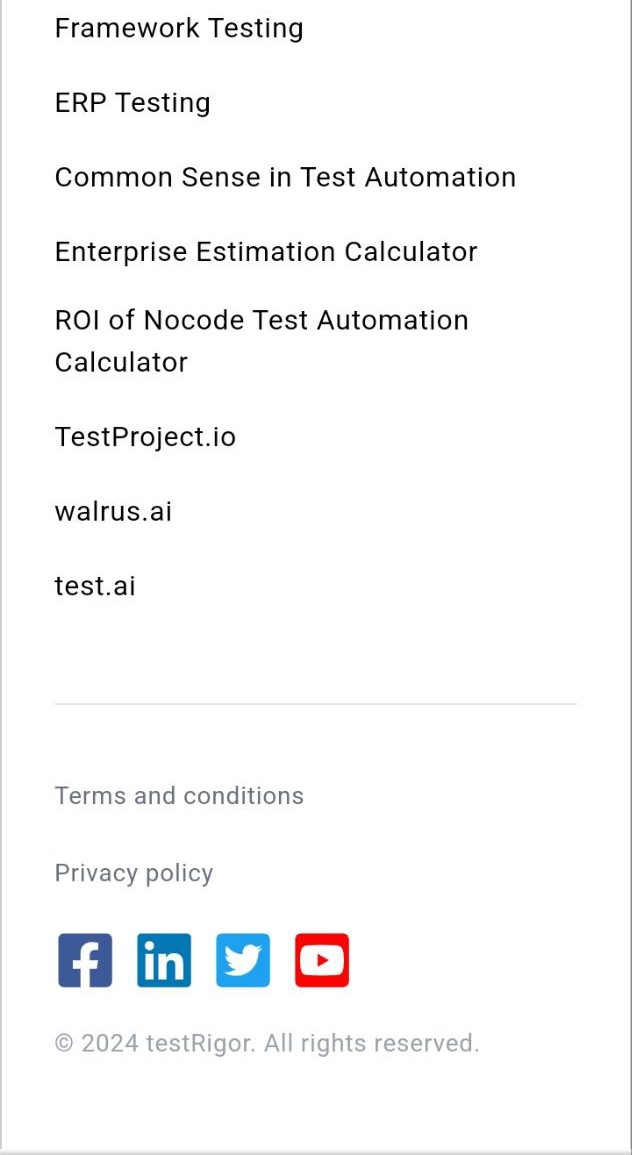Visit testRigor's Twitter account
Viewport: 632px width, 1155px height.
pos(243,961)
